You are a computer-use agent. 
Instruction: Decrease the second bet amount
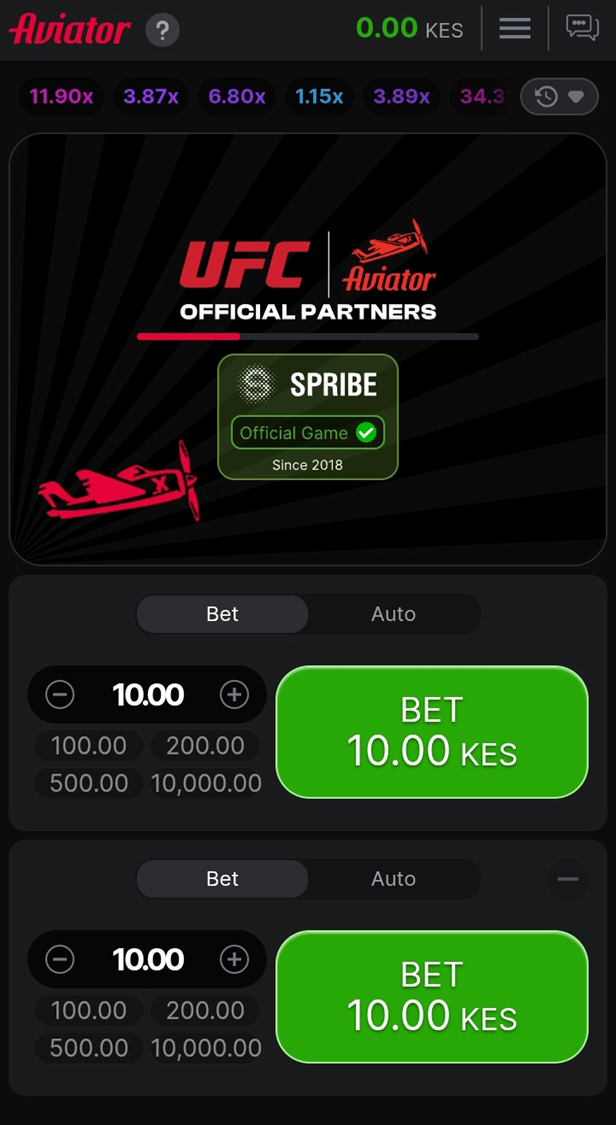pos(60,960)
